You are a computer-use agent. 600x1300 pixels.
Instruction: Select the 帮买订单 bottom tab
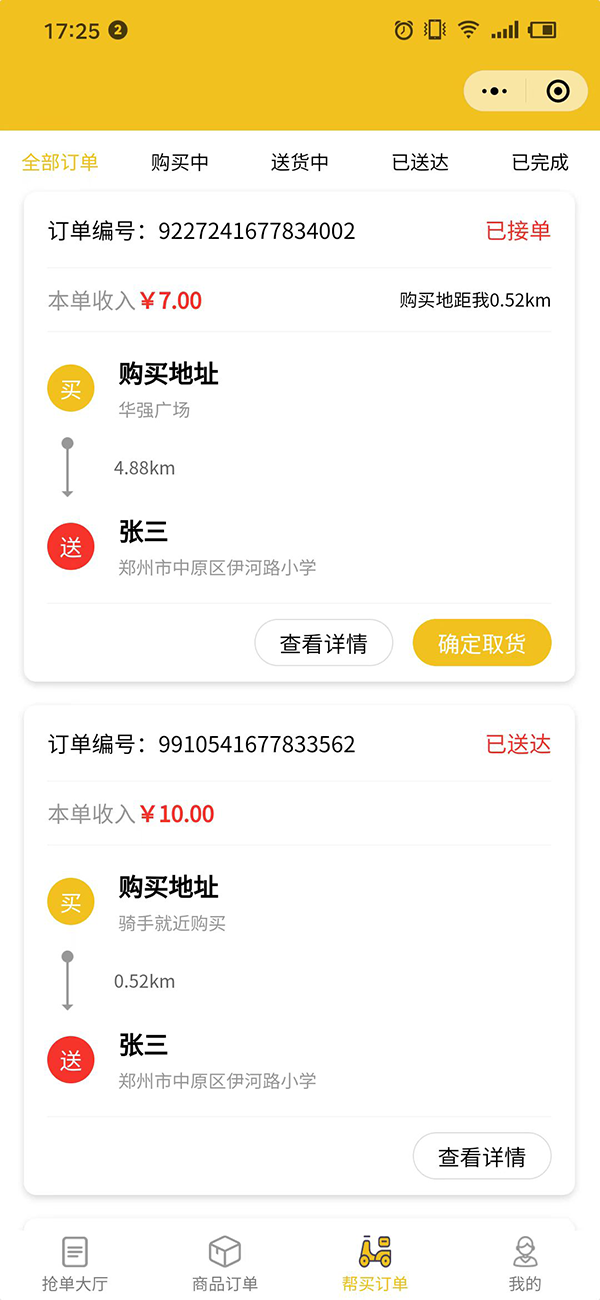point(375,1264)
